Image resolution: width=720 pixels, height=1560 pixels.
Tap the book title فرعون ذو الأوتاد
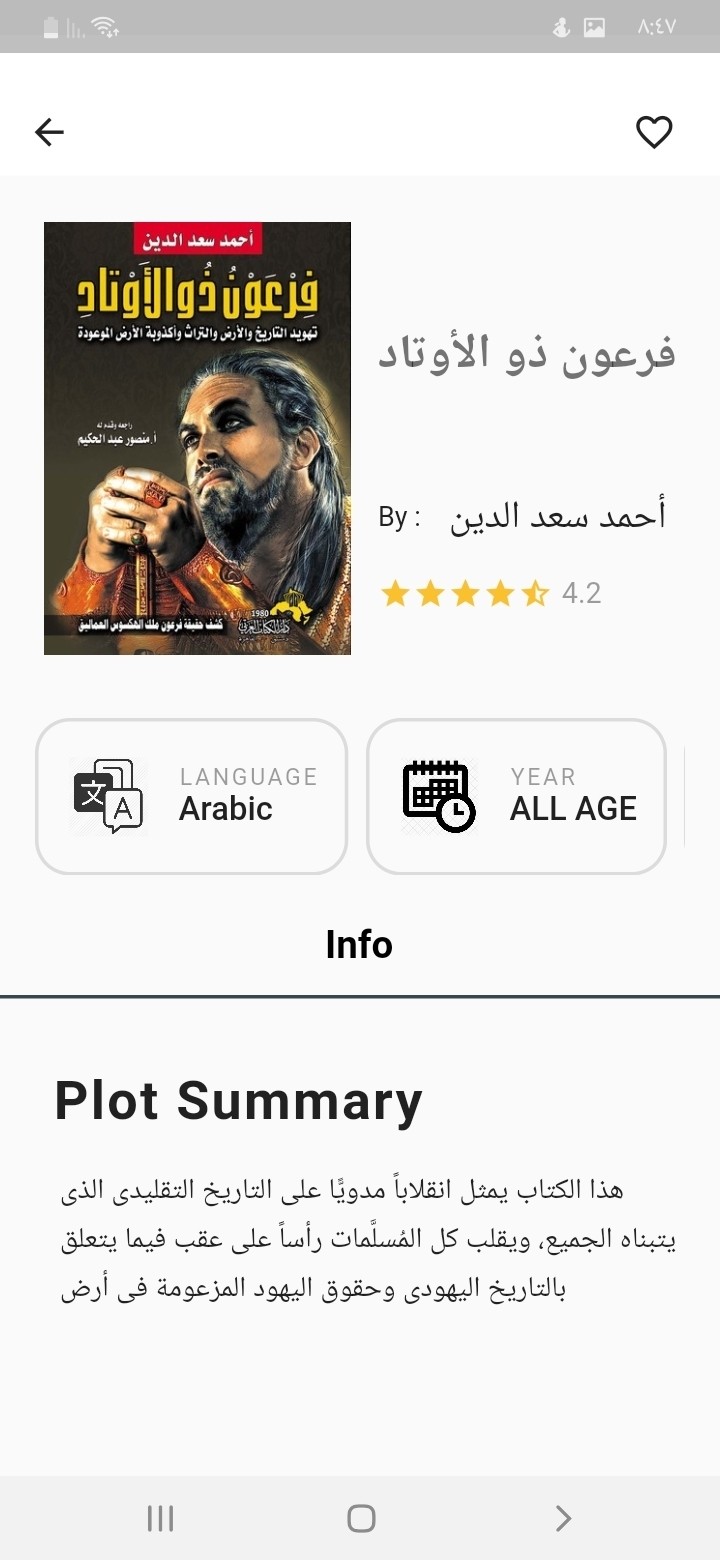click(x=527, y=352)
